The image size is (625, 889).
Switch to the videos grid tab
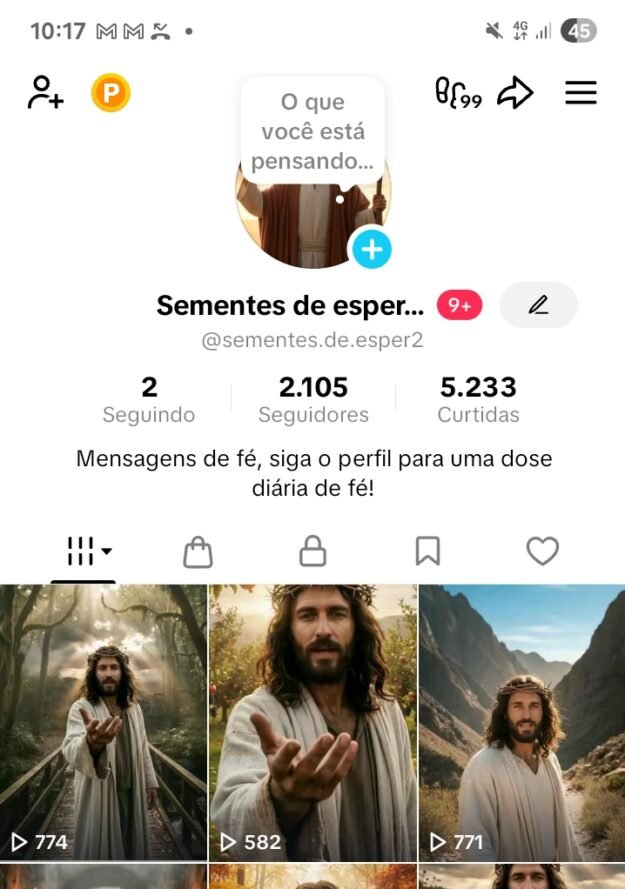click(x=84, y=550)
